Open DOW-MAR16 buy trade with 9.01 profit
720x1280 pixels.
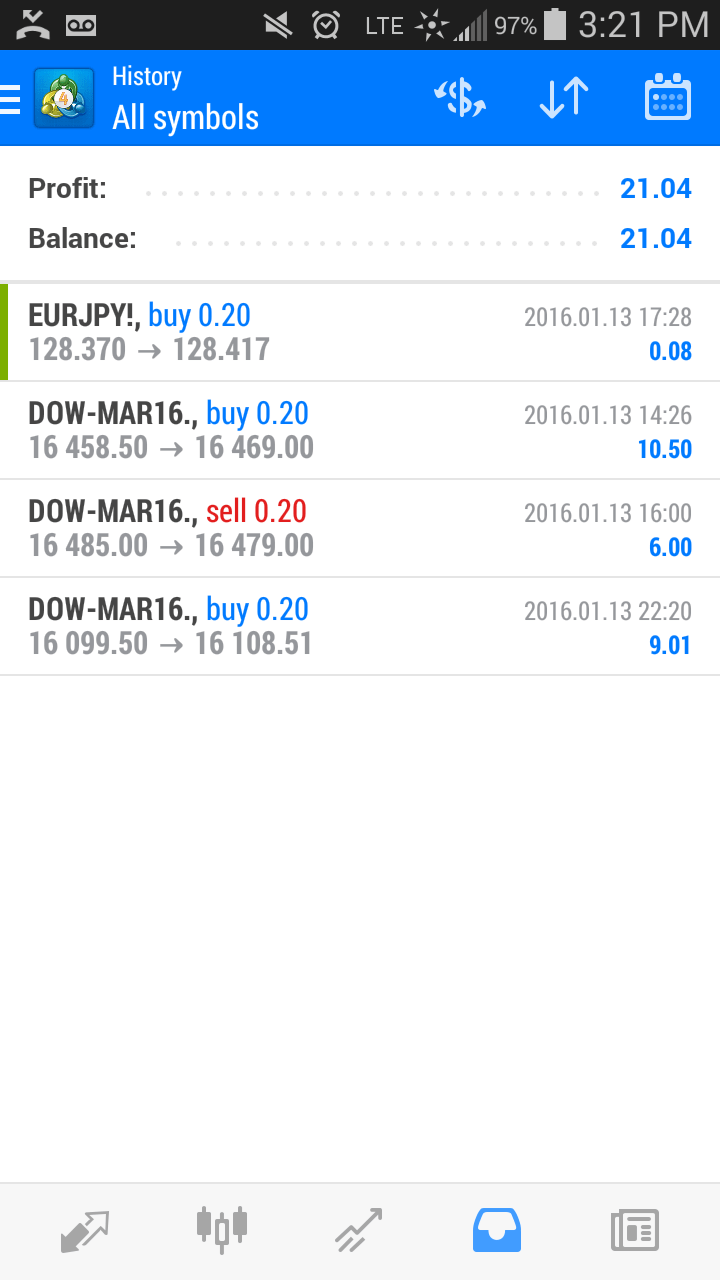(x=360, y=626)
